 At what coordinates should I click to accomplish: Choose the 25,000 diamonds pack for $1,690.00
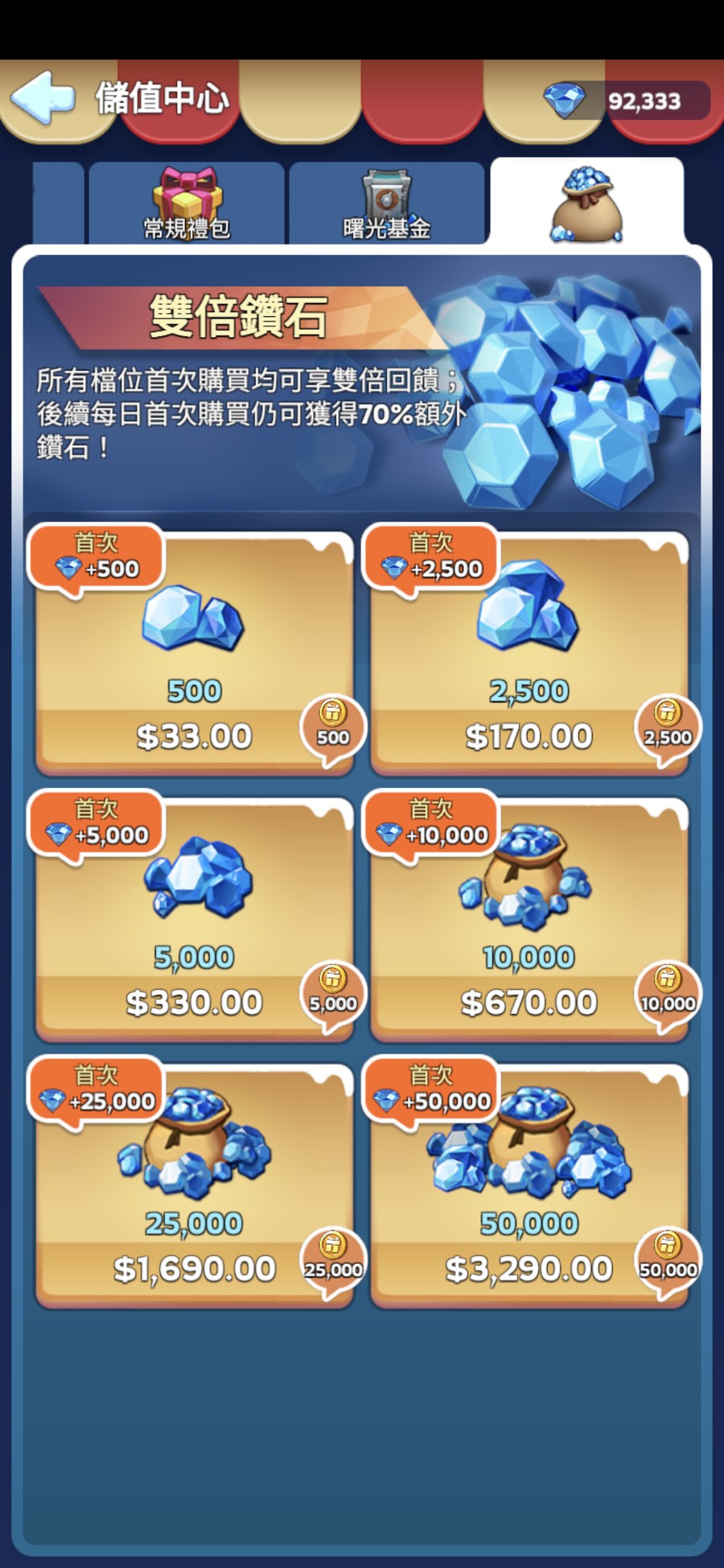(x=194, y=1267)
